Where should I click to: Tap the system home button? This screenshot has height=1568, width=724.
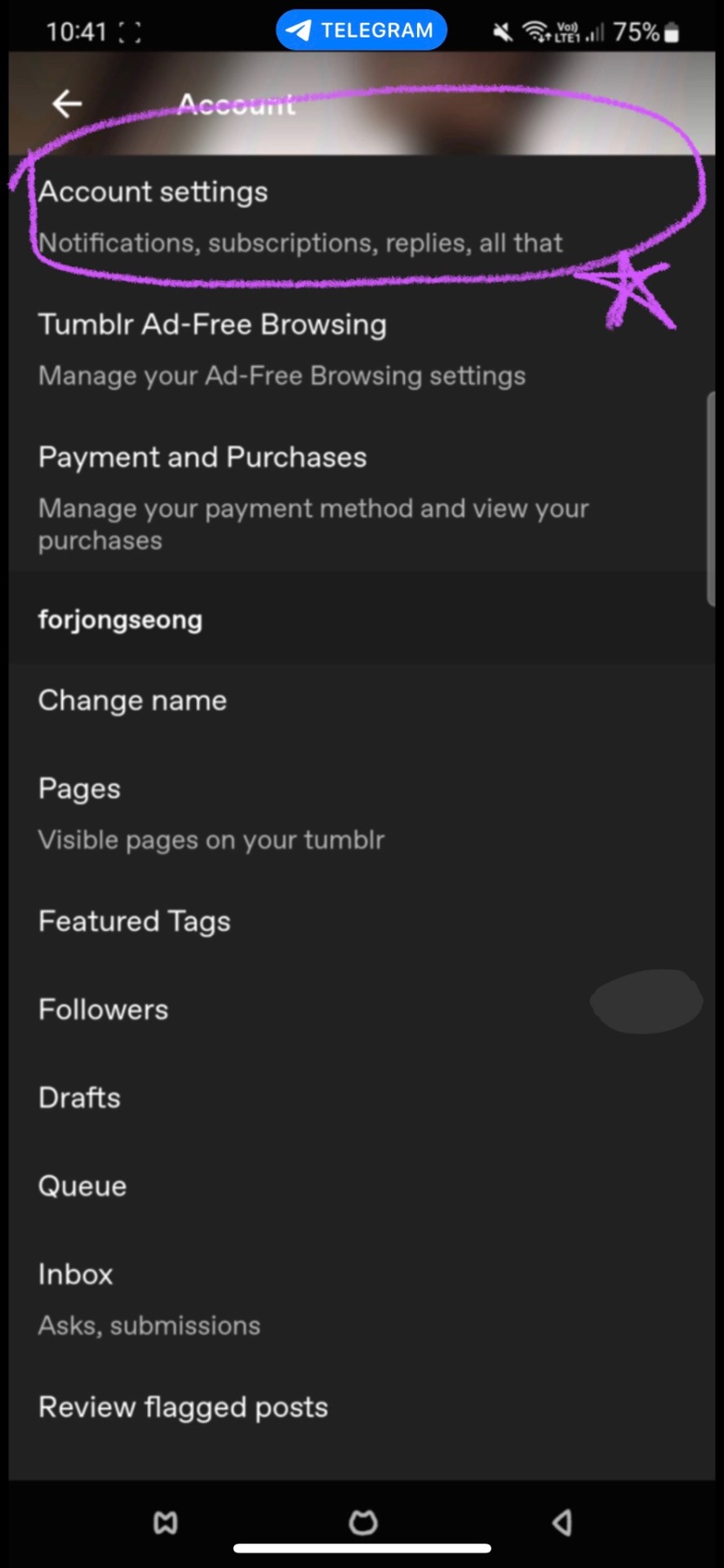point(362,1522)
